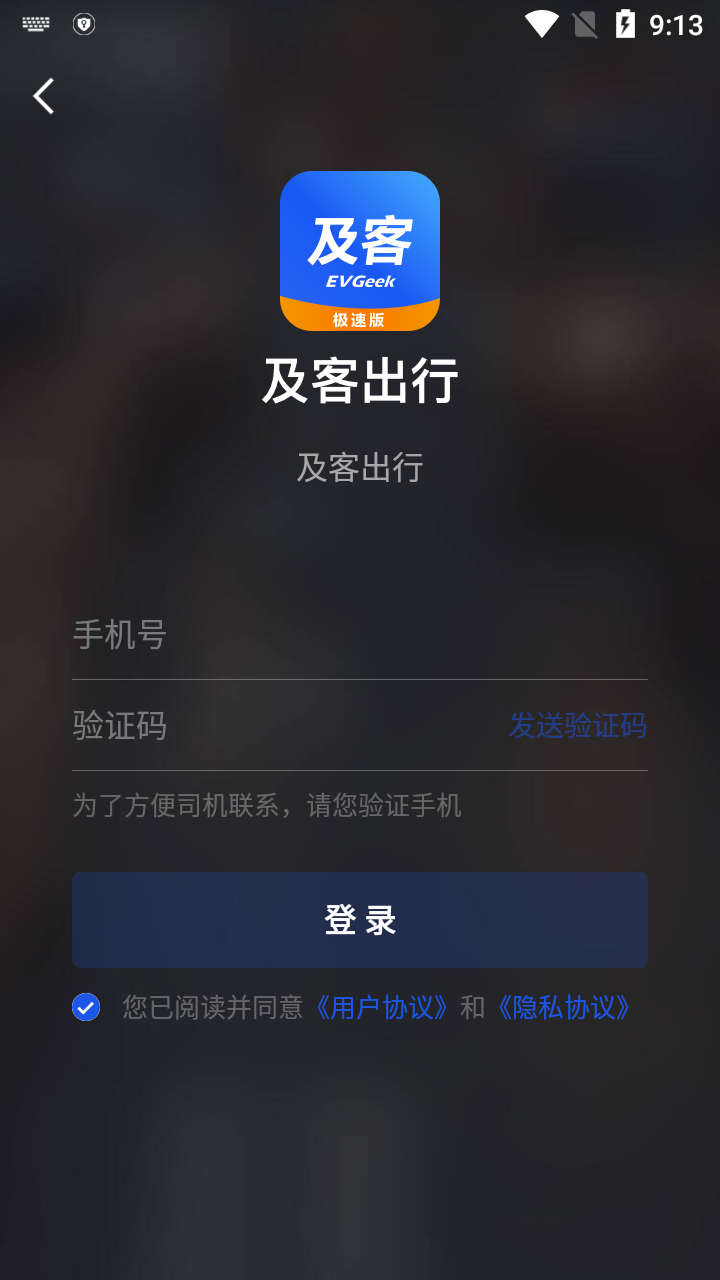The width and height of the screenshot is (720, 1280).
Task: Tap the 及客出行 app title text
Action: [360, 383]
